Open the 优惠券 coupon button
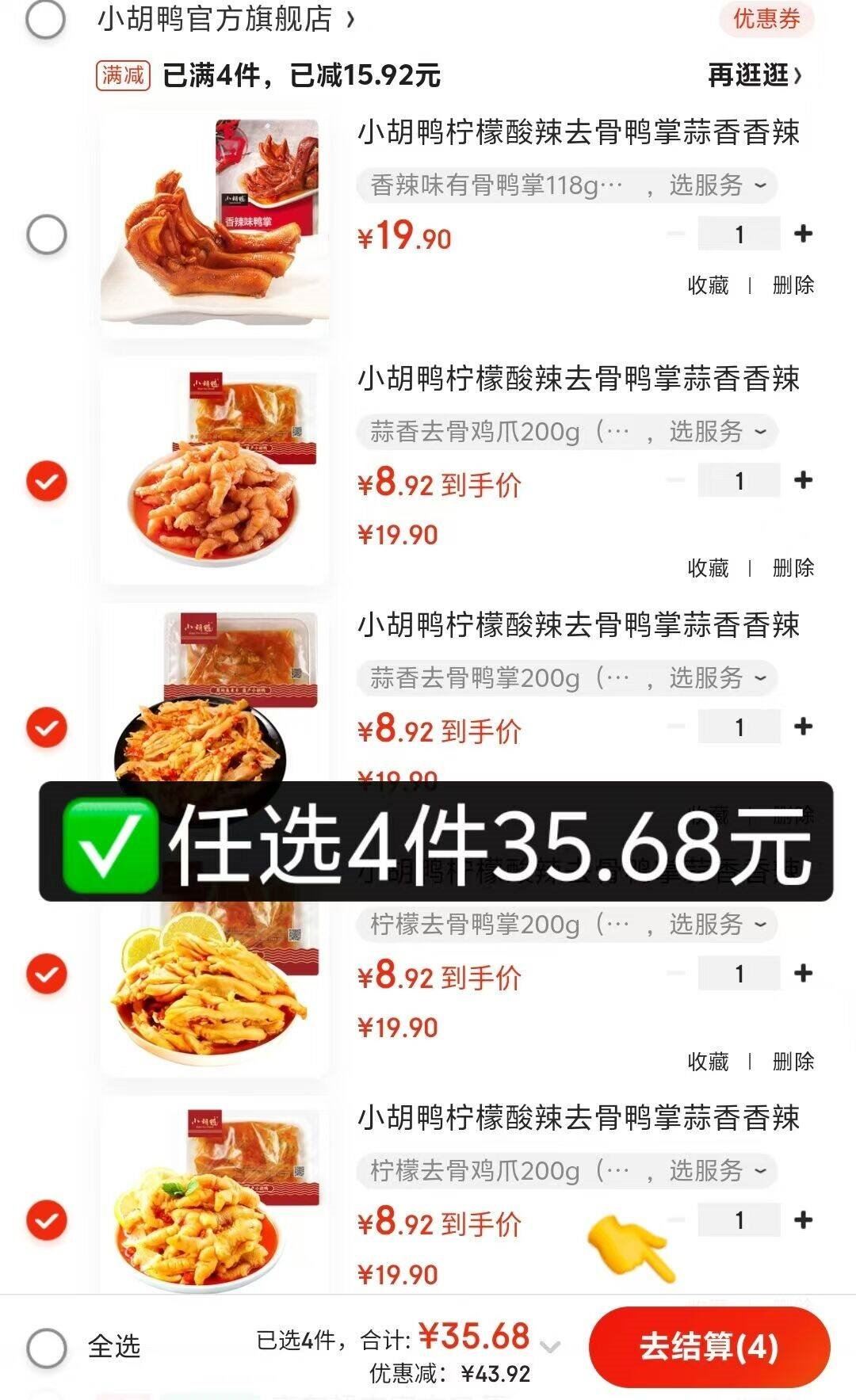The image size is (856, 1400). (766, 19)
